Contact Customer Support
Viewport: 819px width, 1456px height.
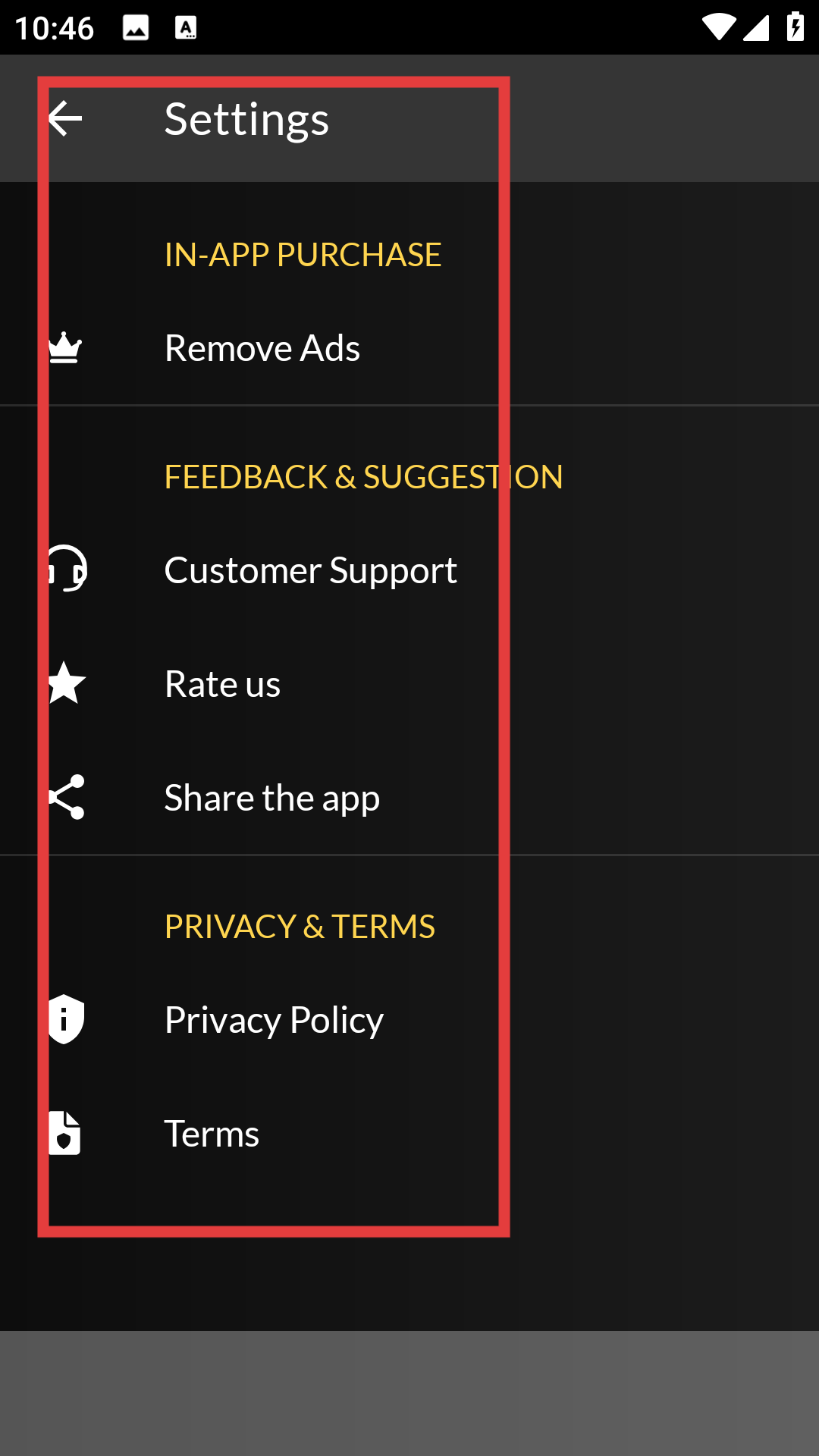[409, 570]
